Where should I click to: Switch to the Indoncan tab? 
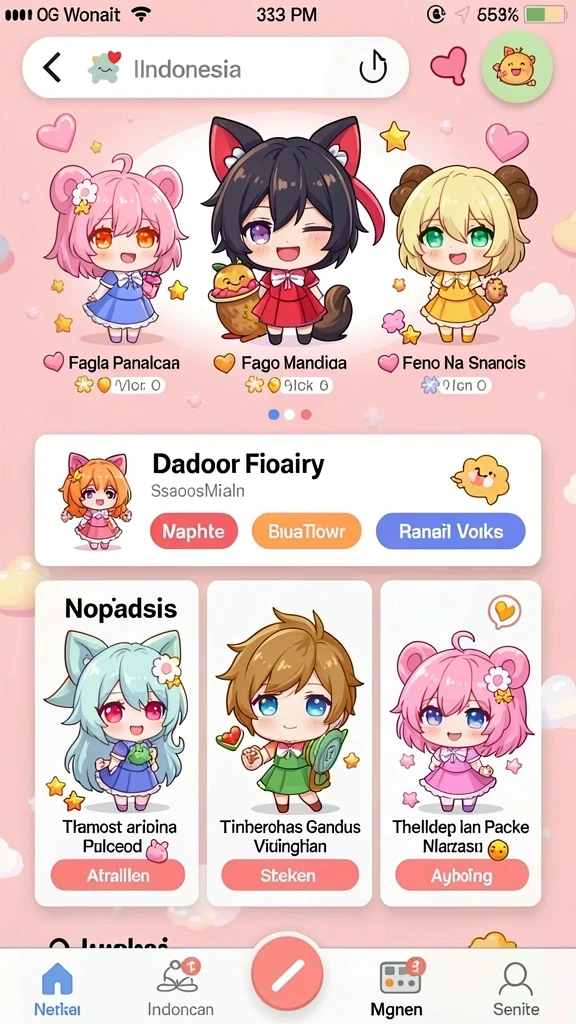[x=179, y=987]
